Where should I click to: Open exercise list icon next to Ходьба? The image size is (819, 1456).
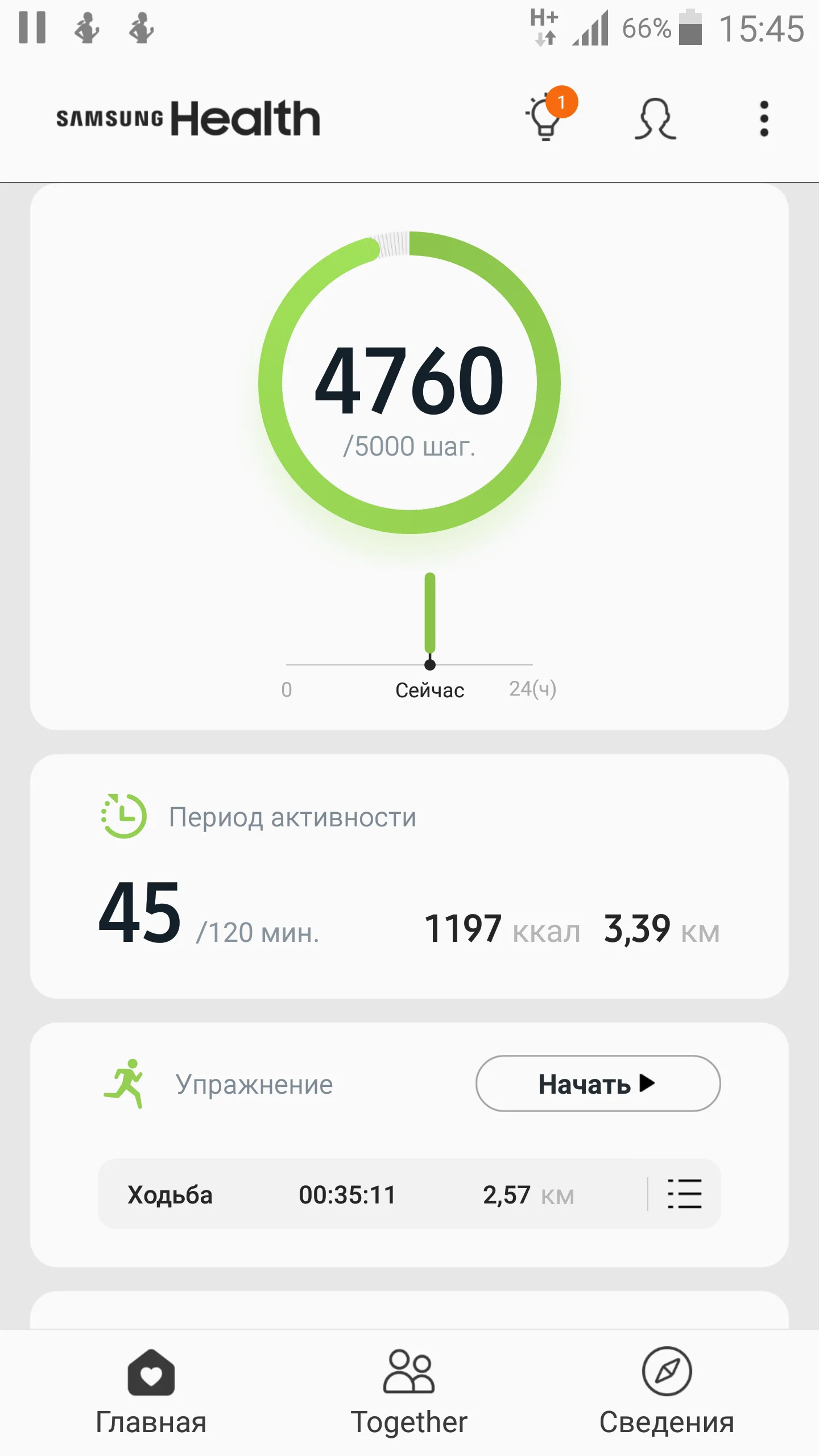(684, 1194)
